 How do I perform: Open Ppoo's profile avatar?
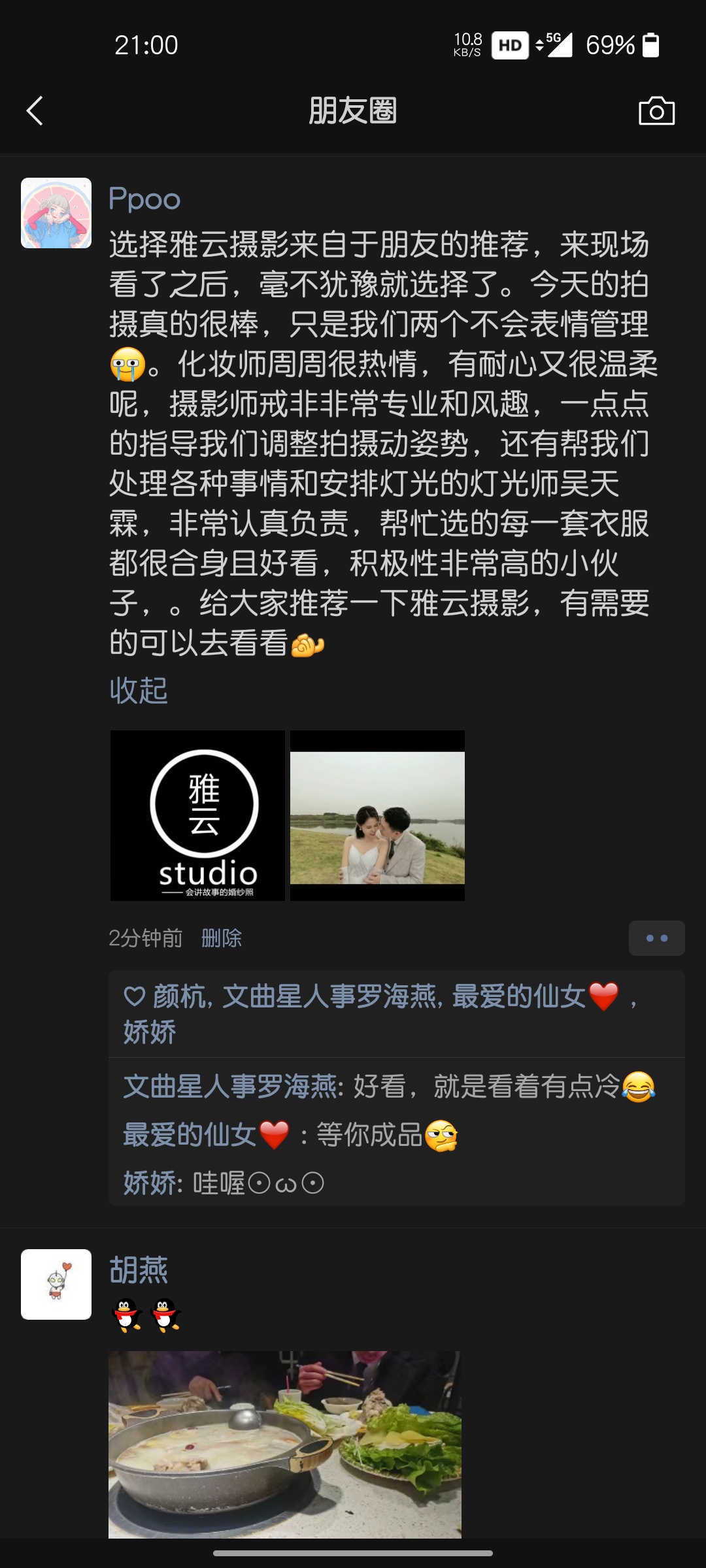(x=56, y=213)
